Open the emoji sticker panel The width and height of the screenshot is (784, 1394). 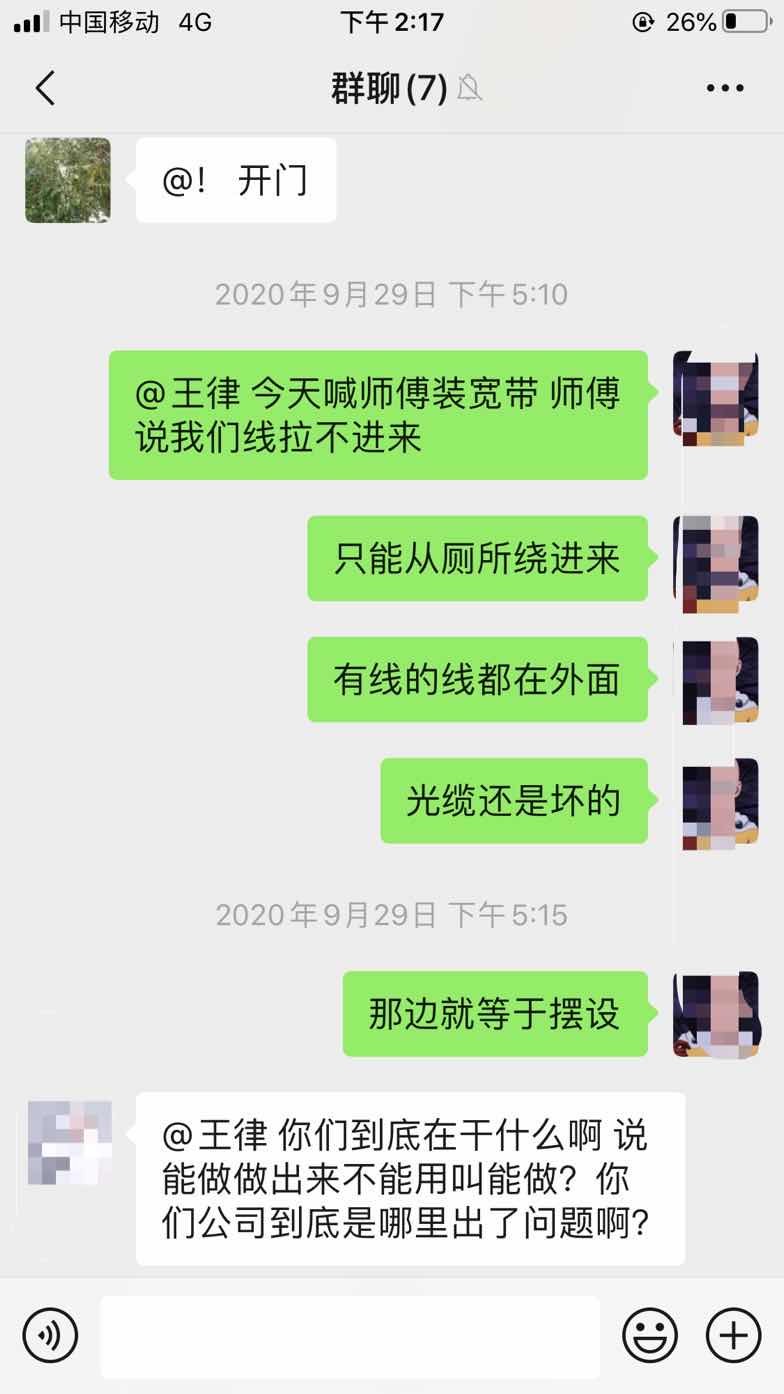point(650,1335)
